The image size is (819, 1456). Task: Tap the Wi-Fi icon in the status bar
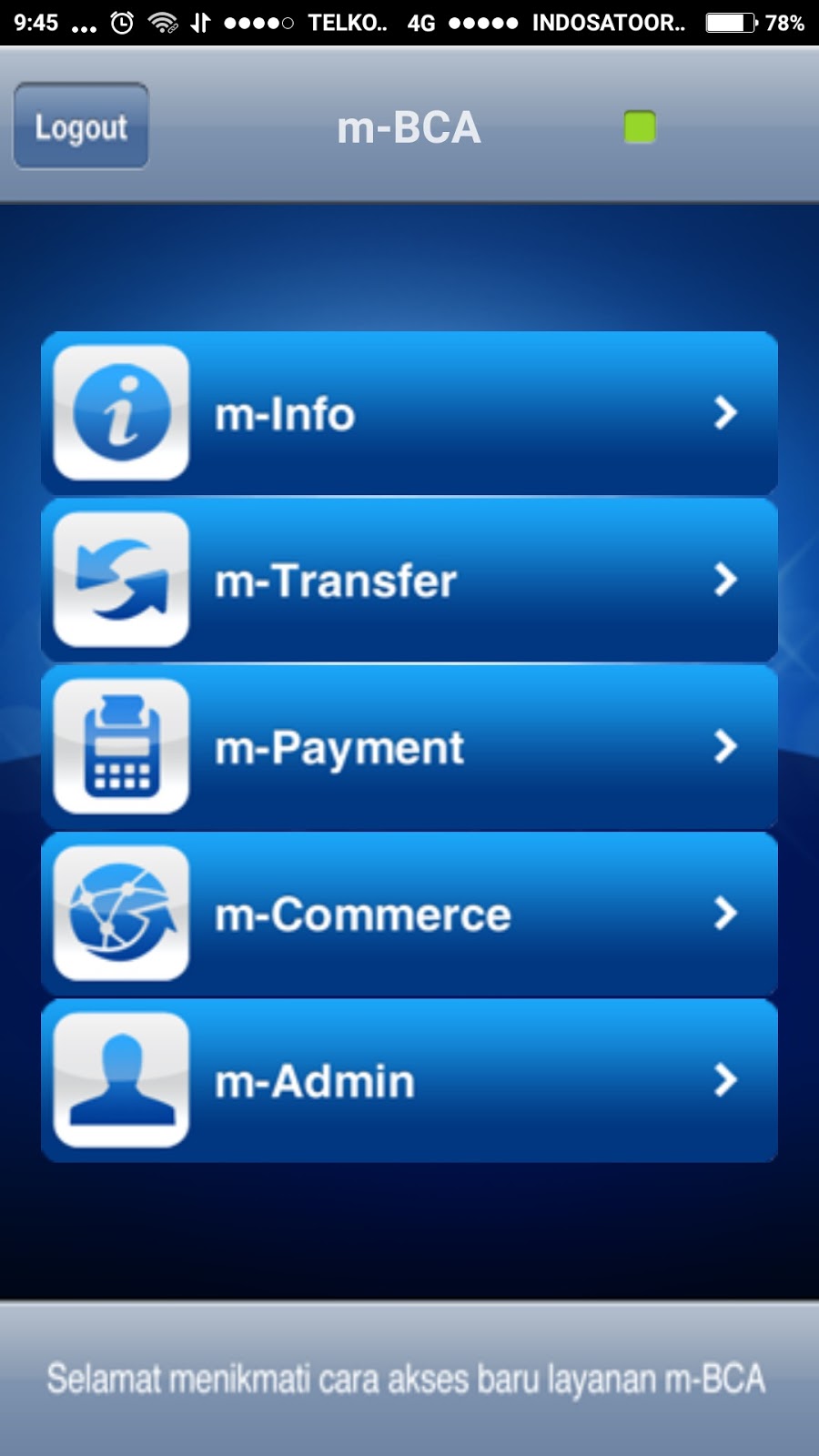pyautogui.click(x=166, y=22)
